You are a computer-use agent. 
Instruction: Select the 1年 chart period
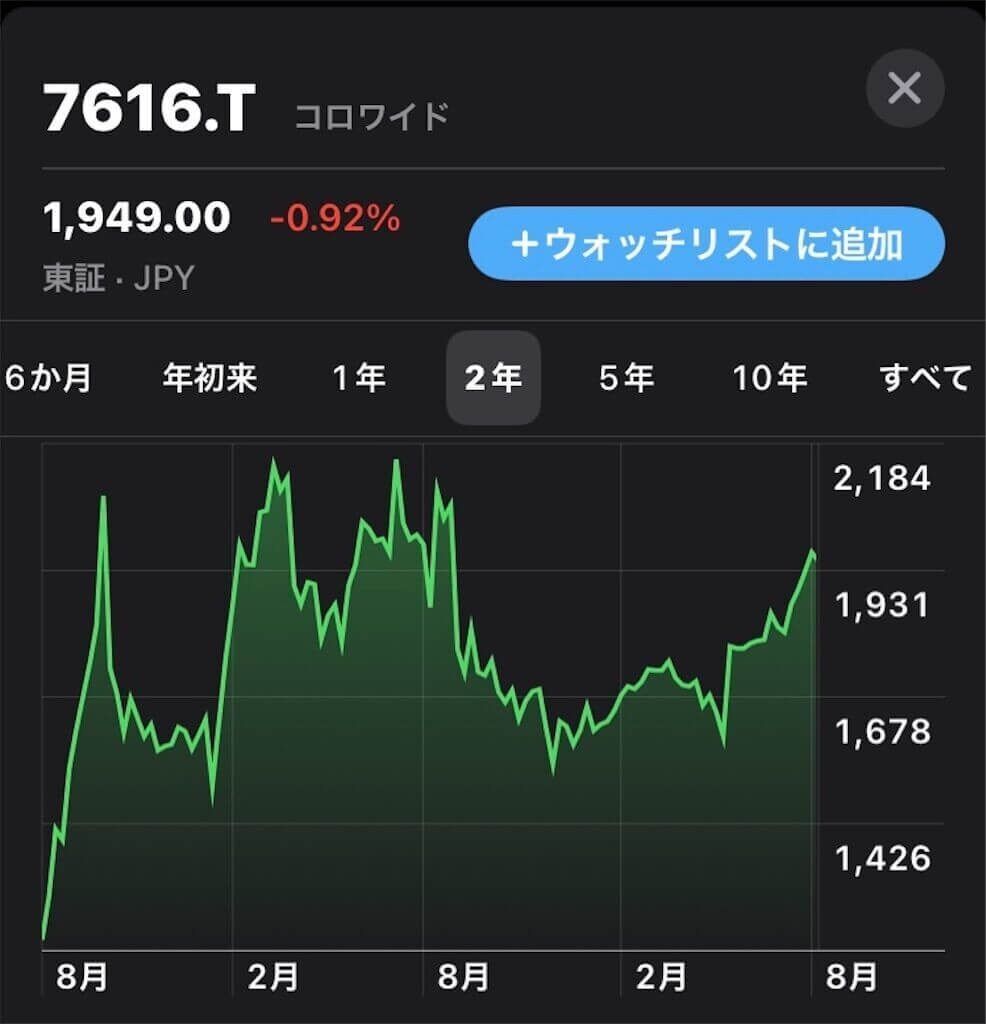[x=358, y=378]
